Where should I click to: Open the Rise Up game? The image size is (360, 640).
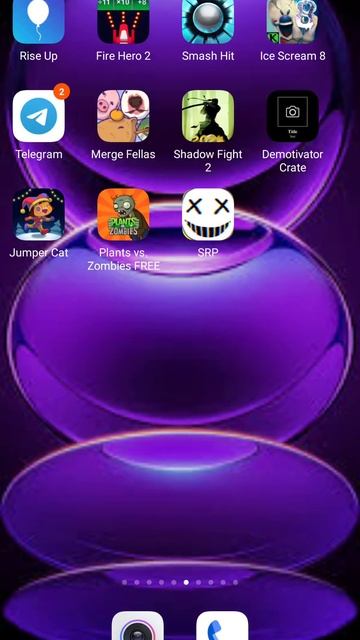pyautogui.click(x=38, y=22)
